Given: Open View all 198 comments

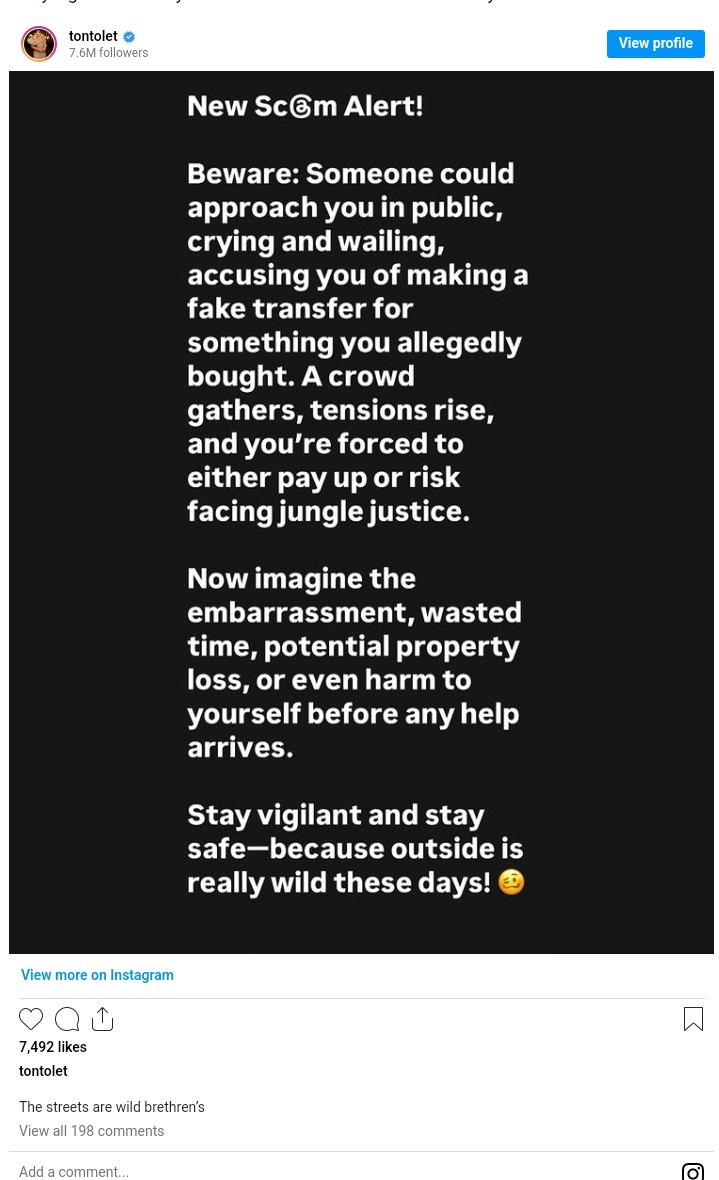Looking at the screenshot, I should (91, 1131).
